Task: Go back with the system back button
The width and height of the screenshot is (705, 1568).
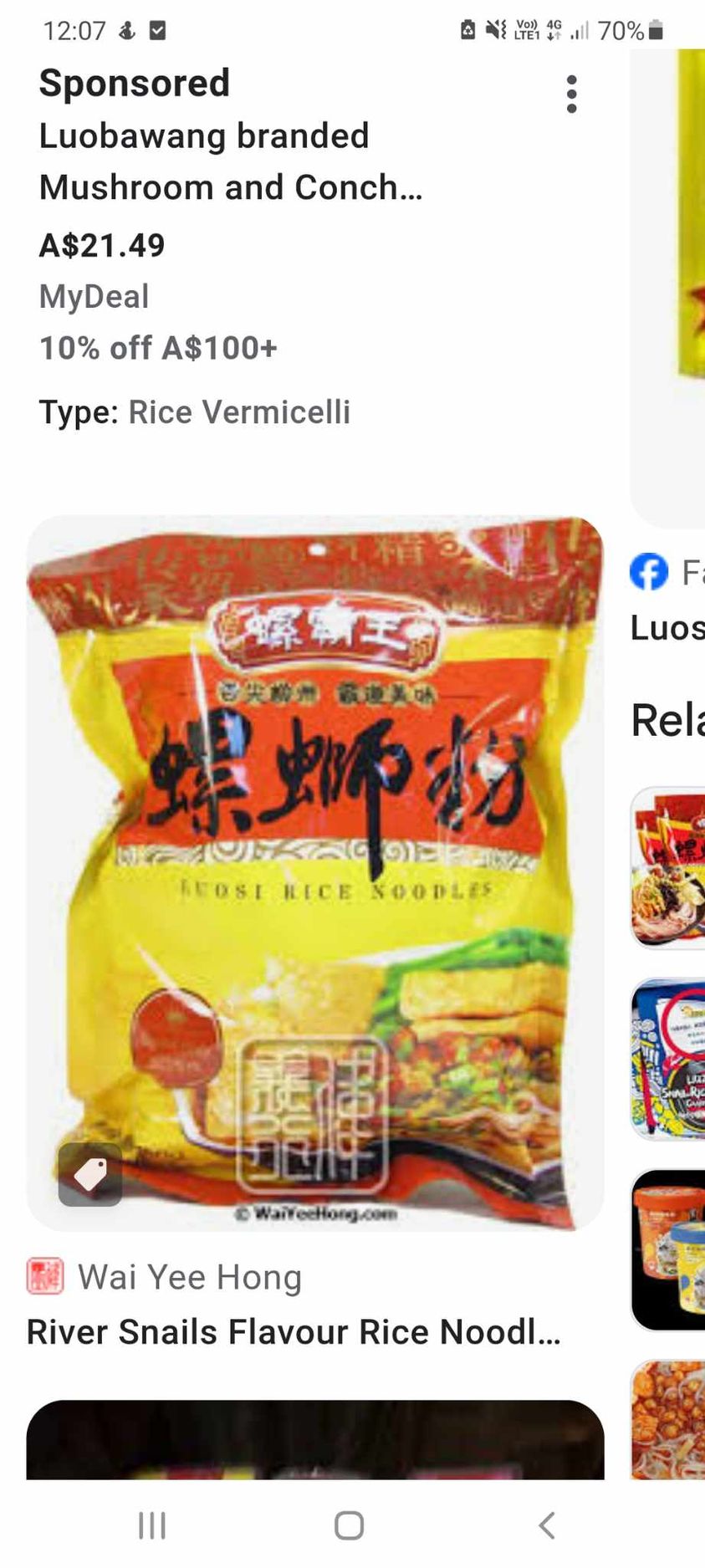Action: tap(547, 1525)
